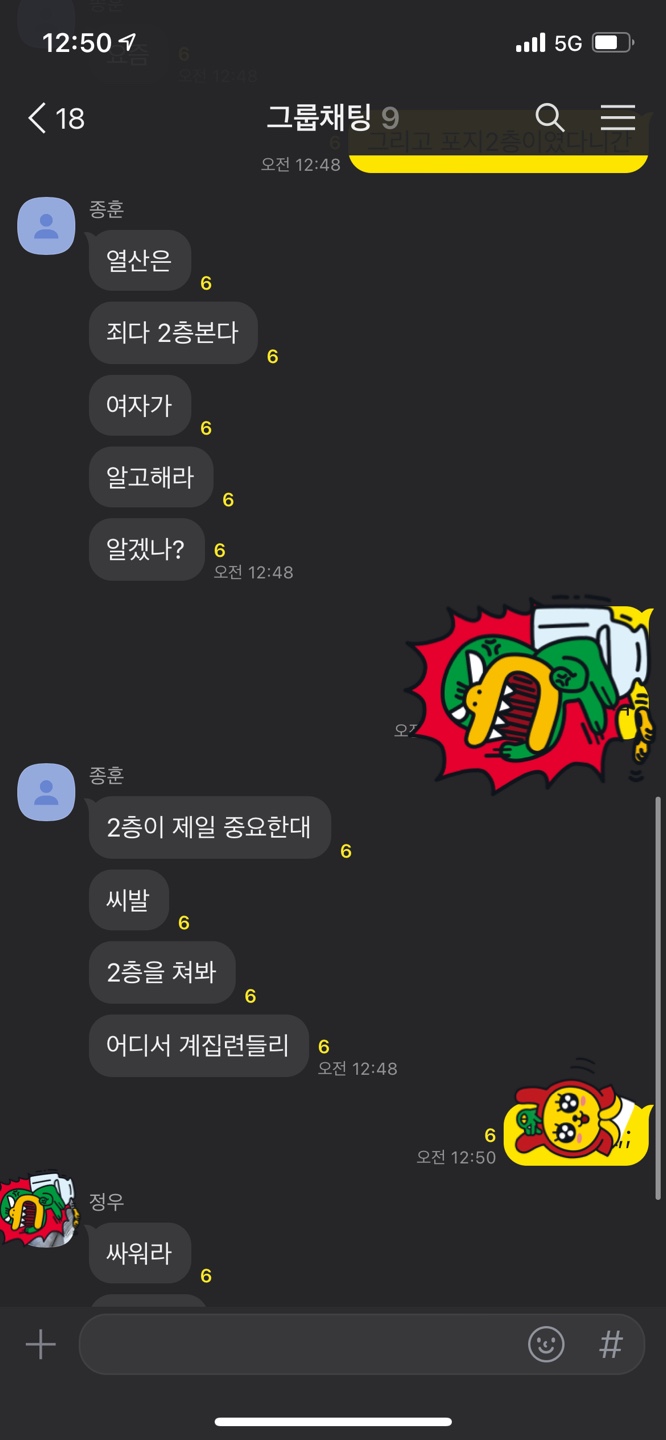Image resolution: width=666 pixels, height=1440 pixels.
Task: Open the plus attachment menu
Action: pyautogui.click(x=40, y=1345)
